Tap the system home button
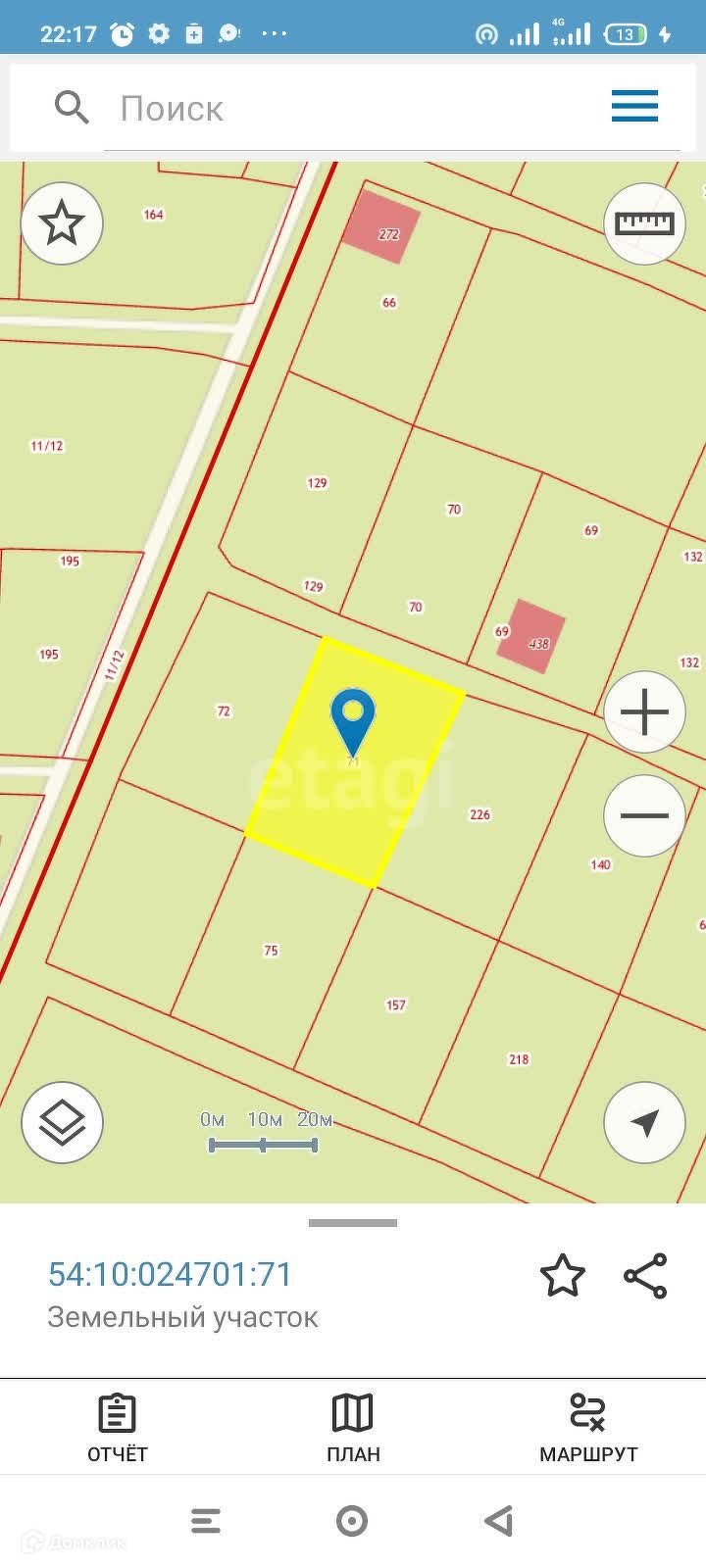This screenshot has width=706, height=1568. pyautogui.click(x=352, y=1521)
